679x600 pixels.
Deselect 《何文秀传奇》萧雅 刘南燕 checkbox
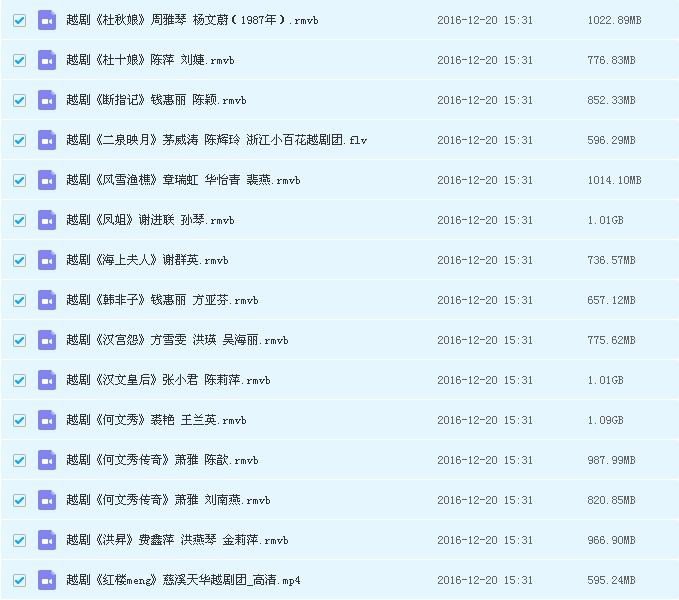[19, 500]
